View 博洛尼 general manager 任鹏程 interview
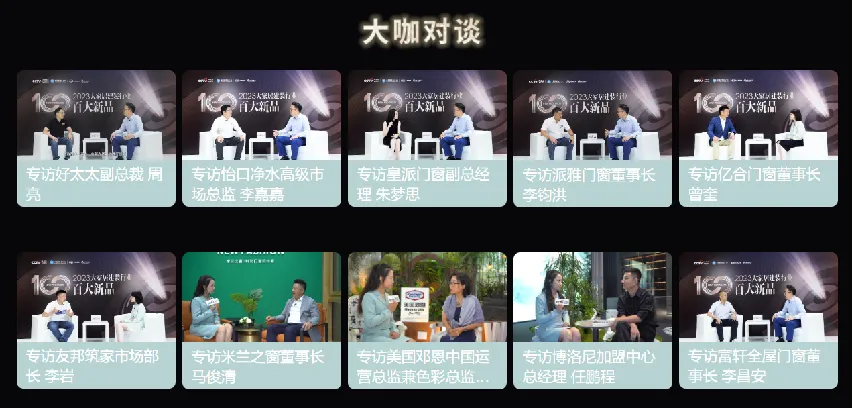The image size is (853, 408). click(x=592, y=320)
